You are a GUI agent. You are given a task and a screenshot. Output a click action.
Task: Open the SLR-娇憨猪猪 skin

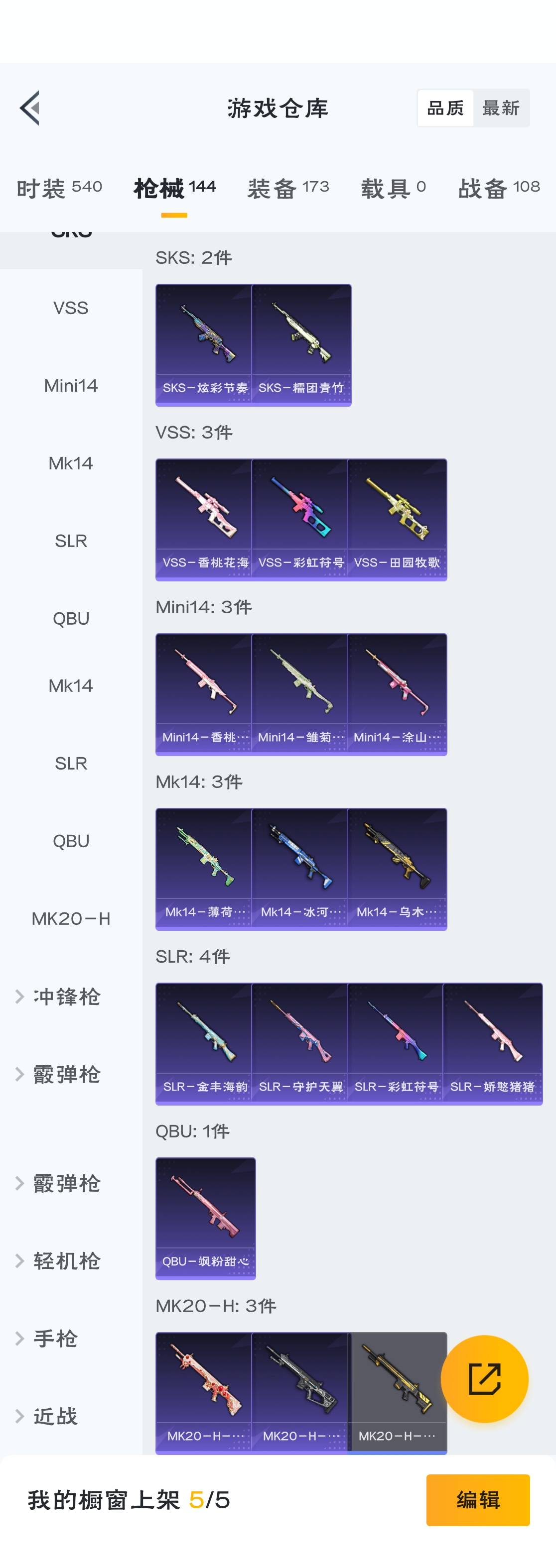tap(492, 1043)
